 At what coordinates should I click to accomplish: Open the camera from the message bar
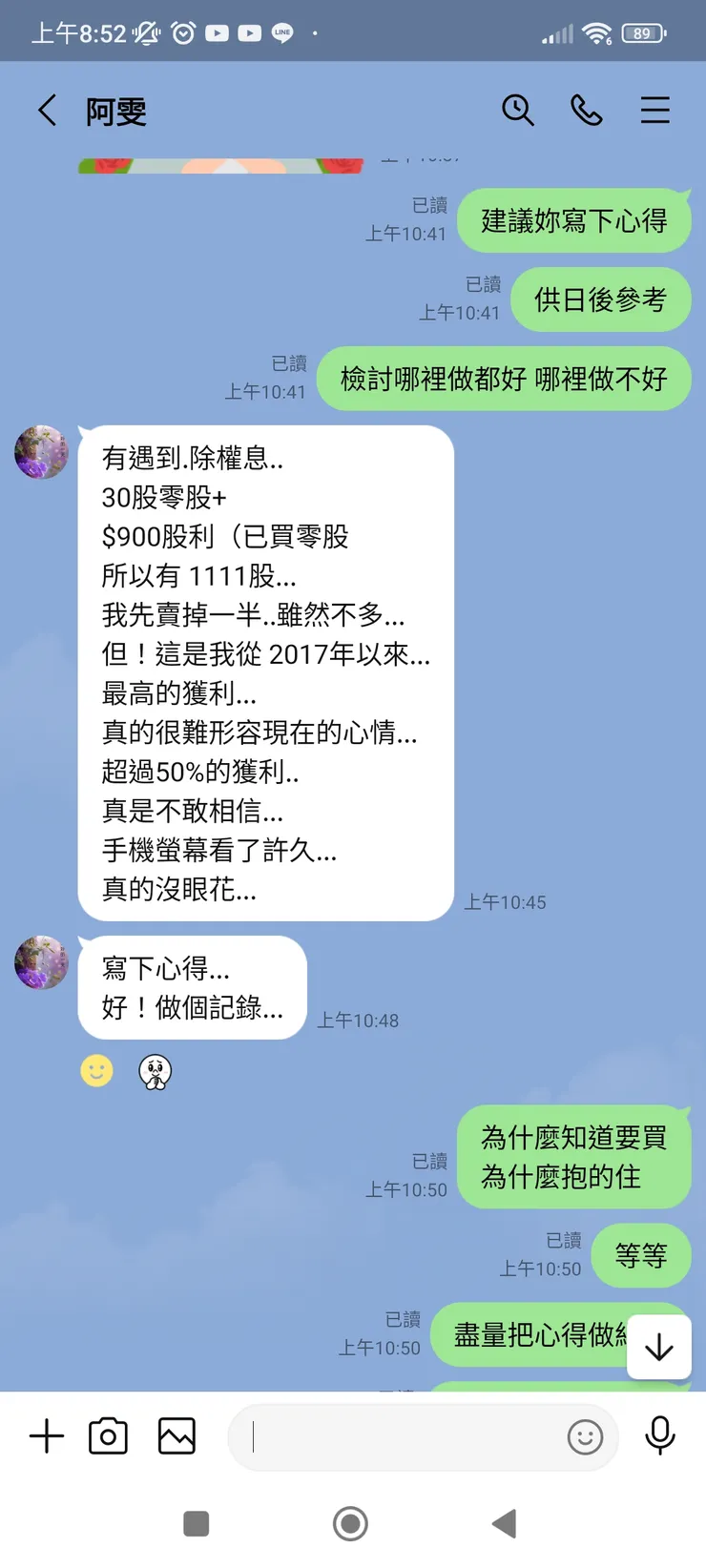108,1434
